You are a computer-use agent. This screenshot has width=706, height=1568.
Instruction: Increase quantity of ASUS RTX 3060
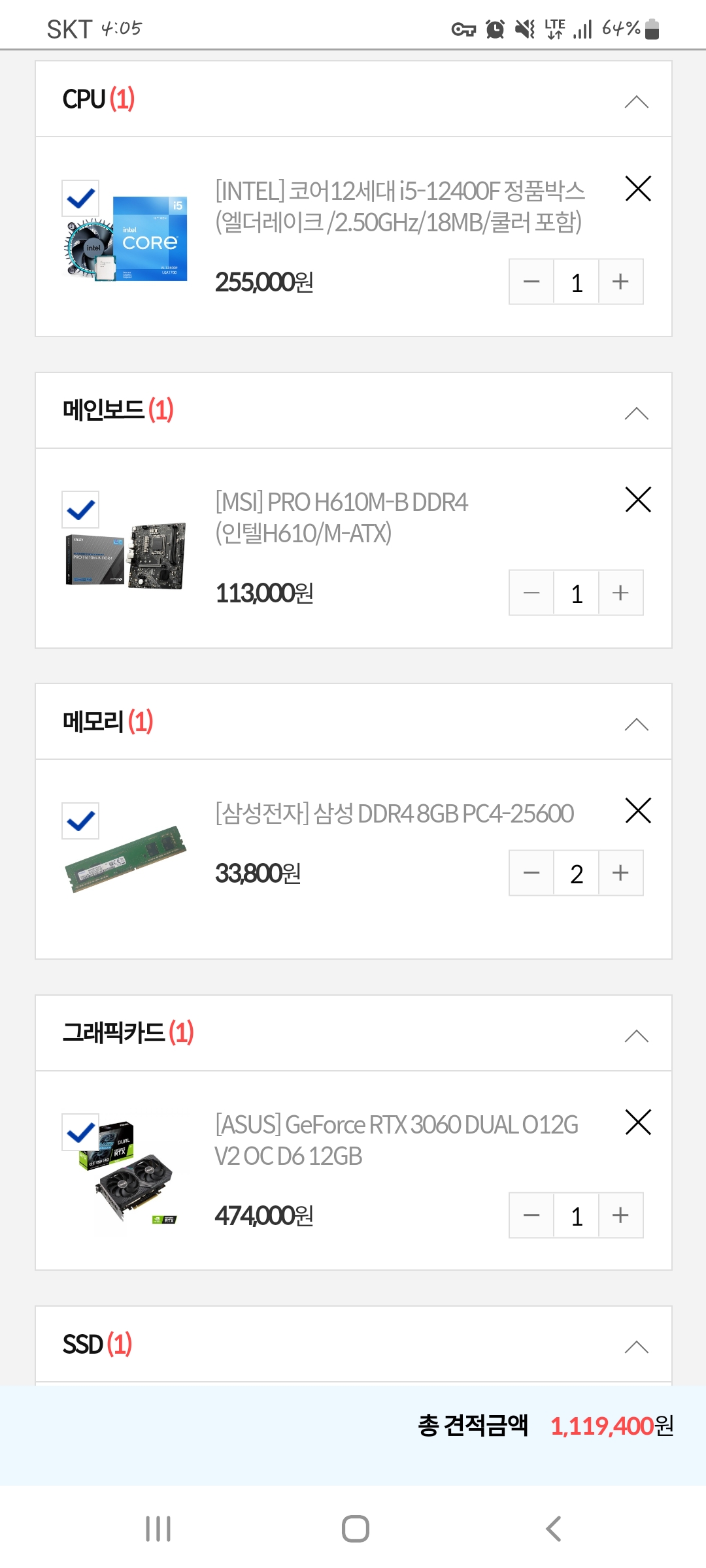[620, 1215]
